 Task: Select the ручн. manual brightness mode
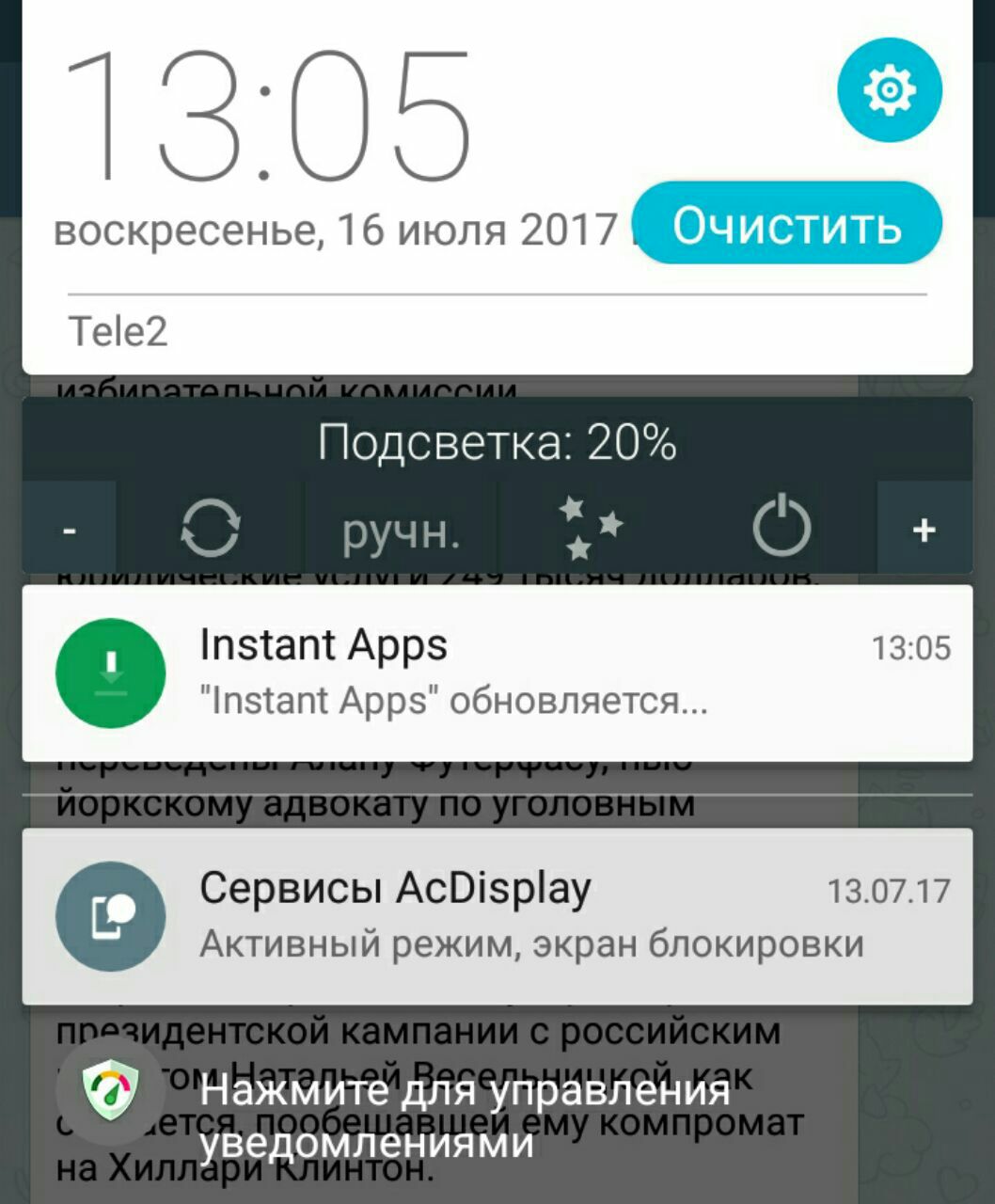[x=401, y=531]
